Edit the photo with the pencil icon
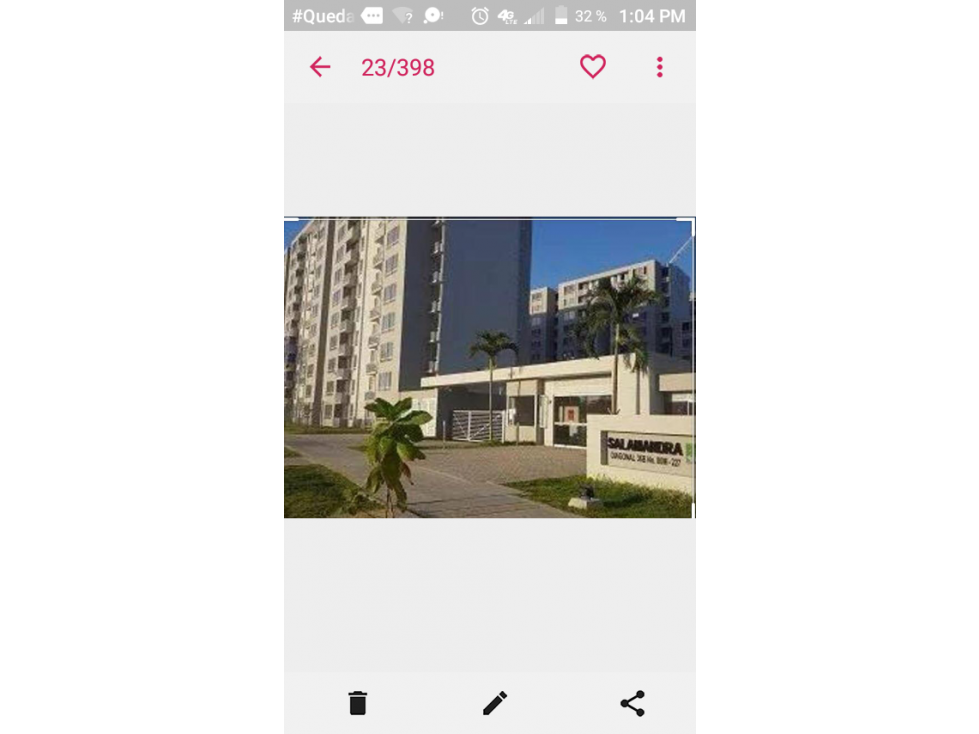This screenshot has width=979, height=734. 495,703
